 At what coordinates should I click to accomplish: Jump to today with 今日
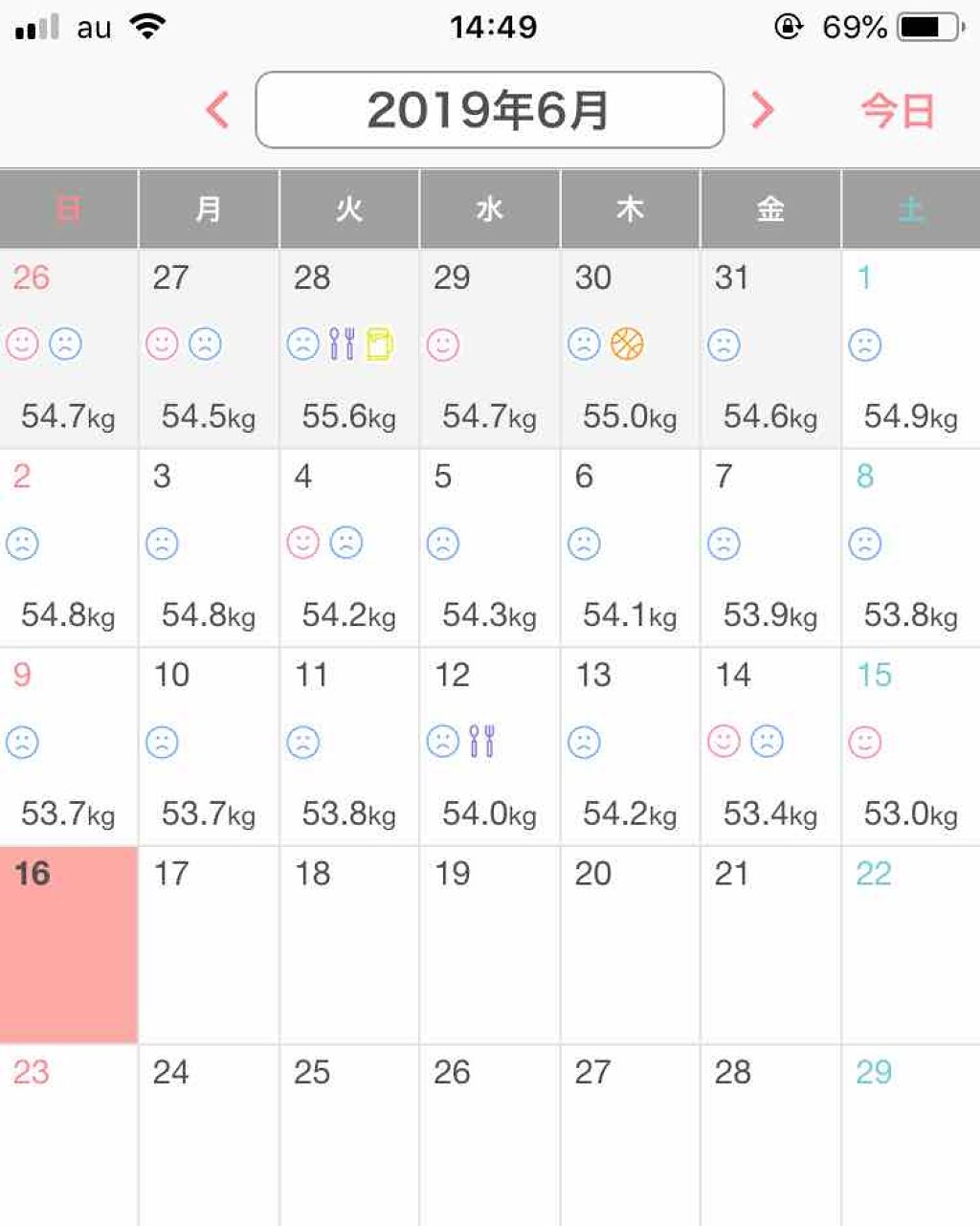(x=897, y=111)
